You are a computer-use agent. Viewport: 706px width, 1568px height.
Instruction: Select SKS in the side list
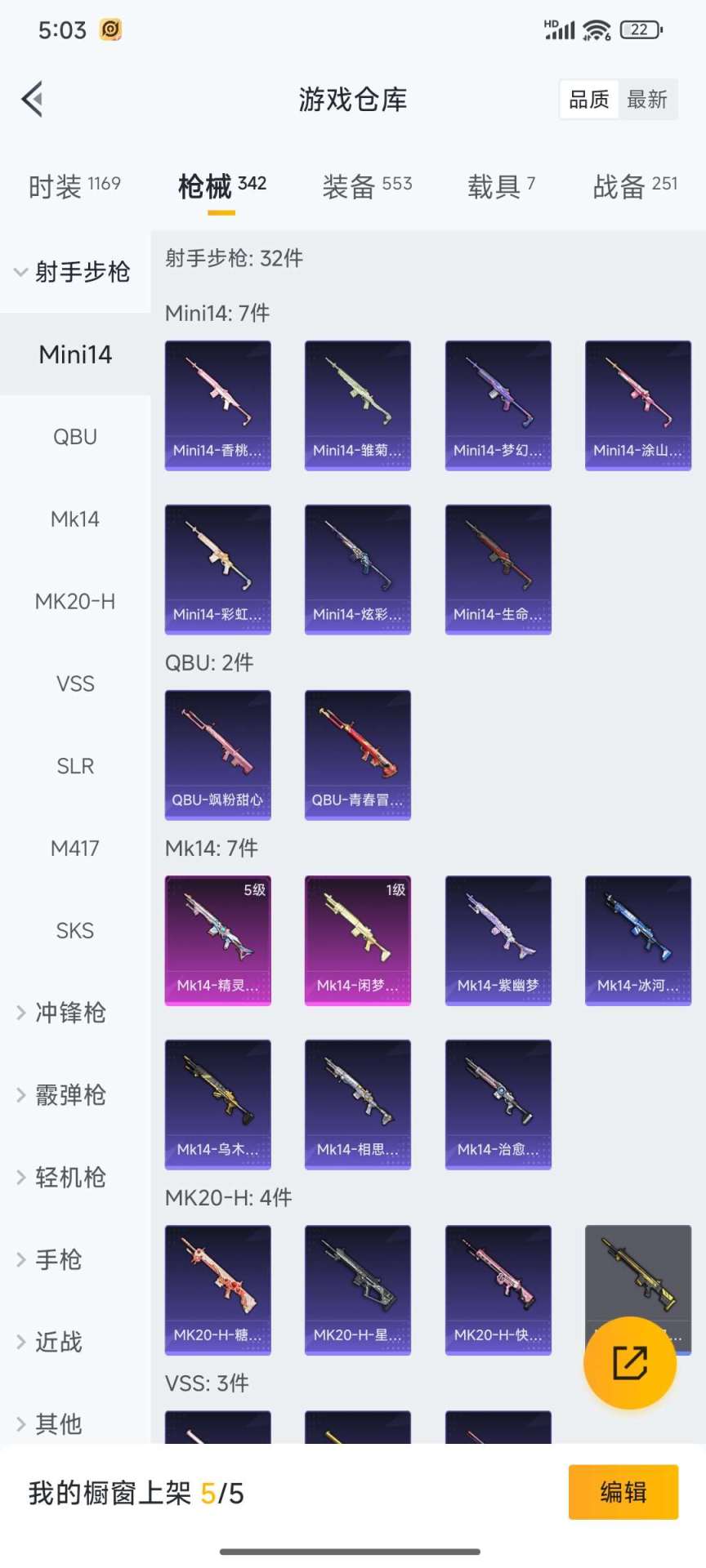pos(75,931)
